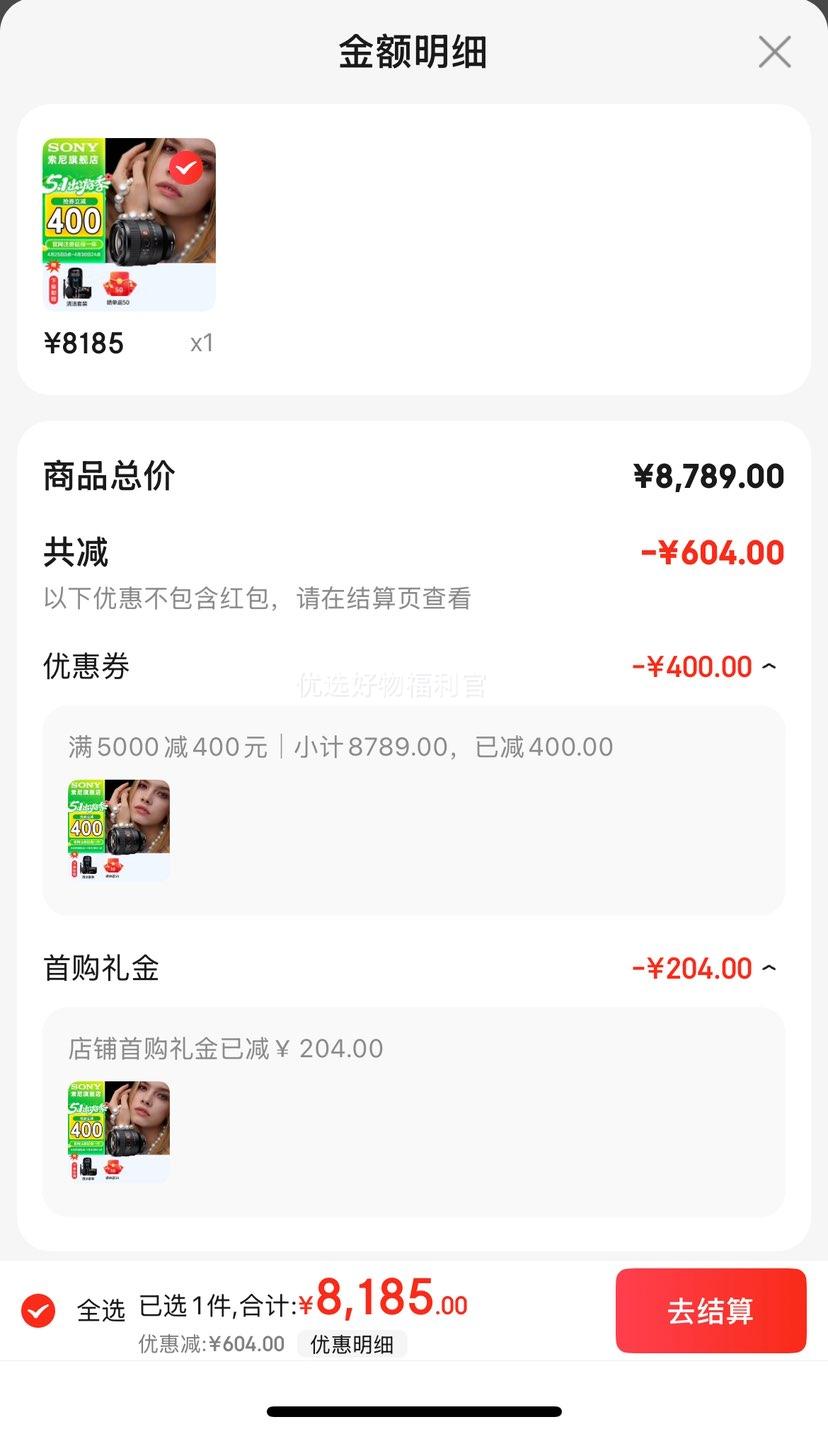The image size is (828, 1434).
Task: Tap 去结算 to check out
Action: click(711, 1311)
